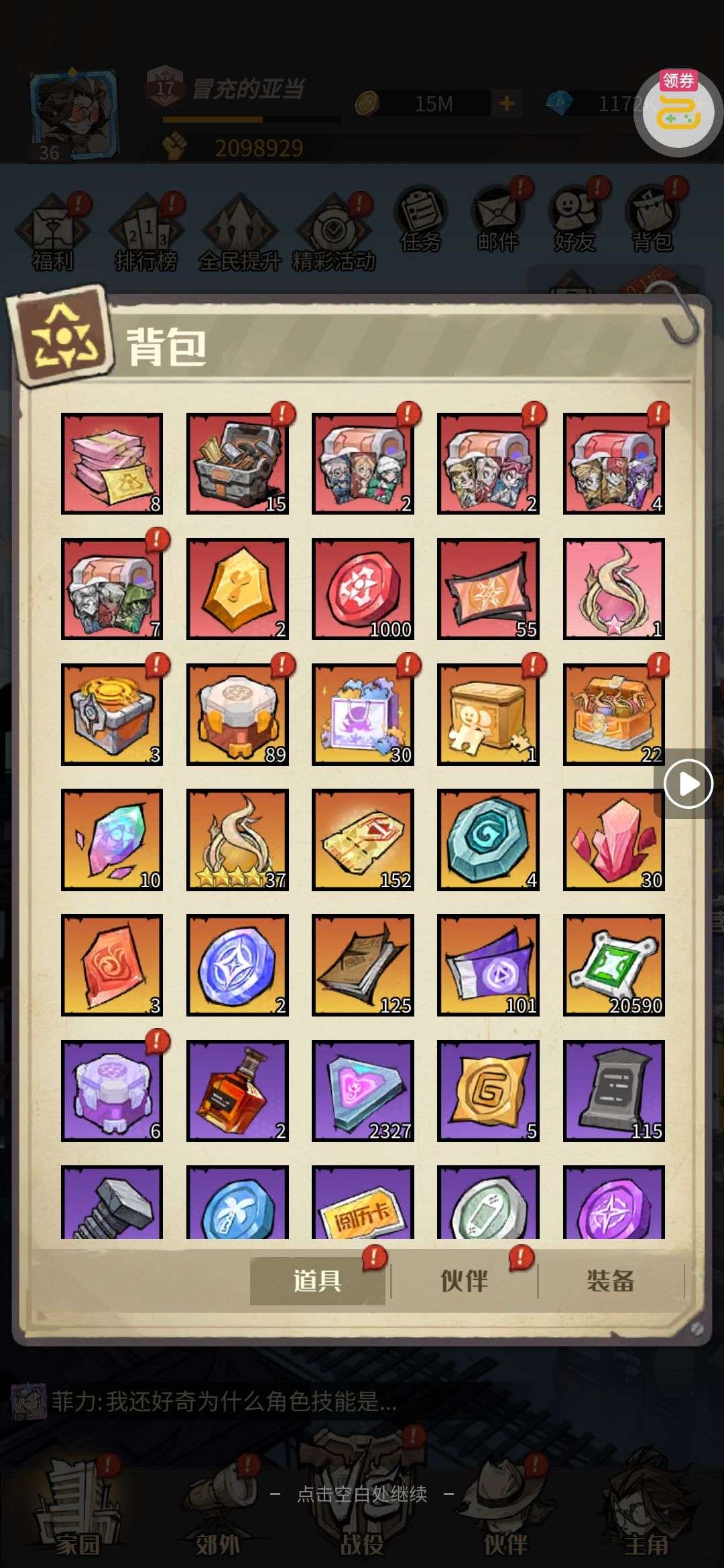This screenshot has height=1568, width=724.
Task: Open the pink paper stack item with count 8
Action: [x=112, y=464]
